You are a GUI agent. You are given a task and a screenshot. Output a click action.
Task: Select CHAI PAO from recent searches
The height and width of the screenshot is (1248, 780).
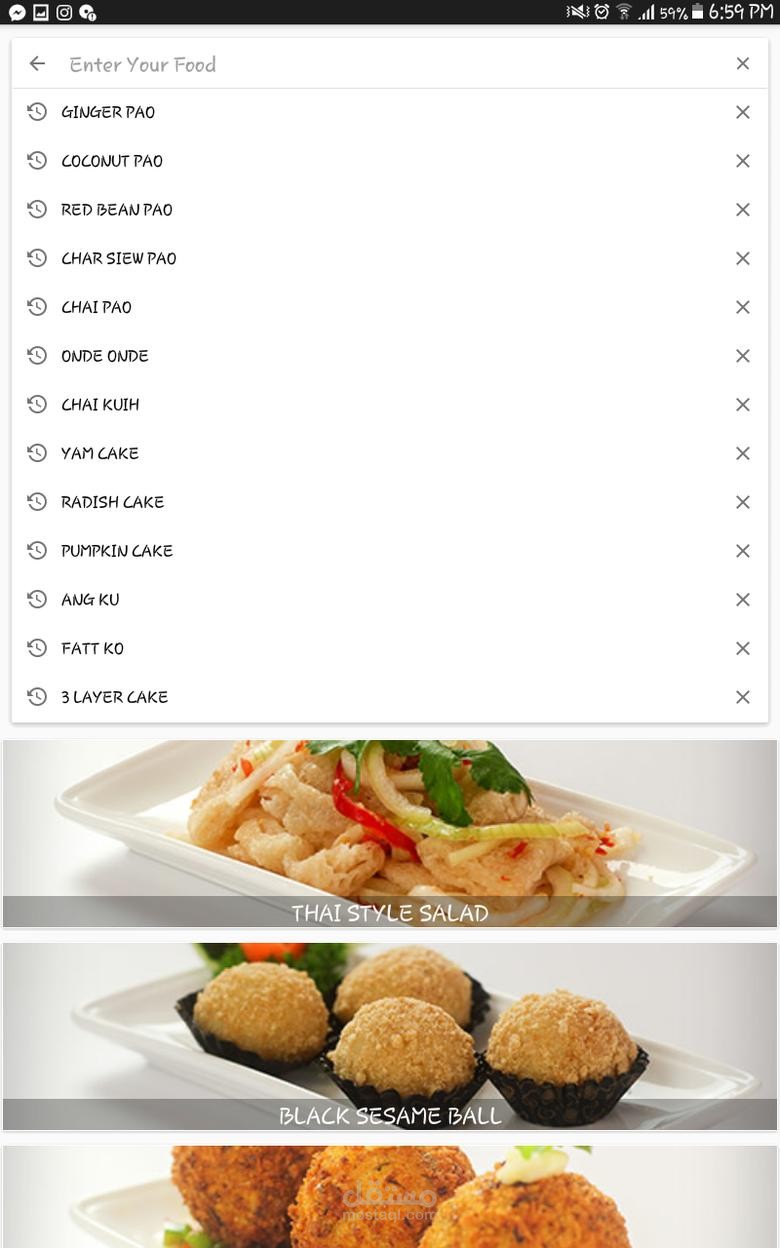(96, 307)
